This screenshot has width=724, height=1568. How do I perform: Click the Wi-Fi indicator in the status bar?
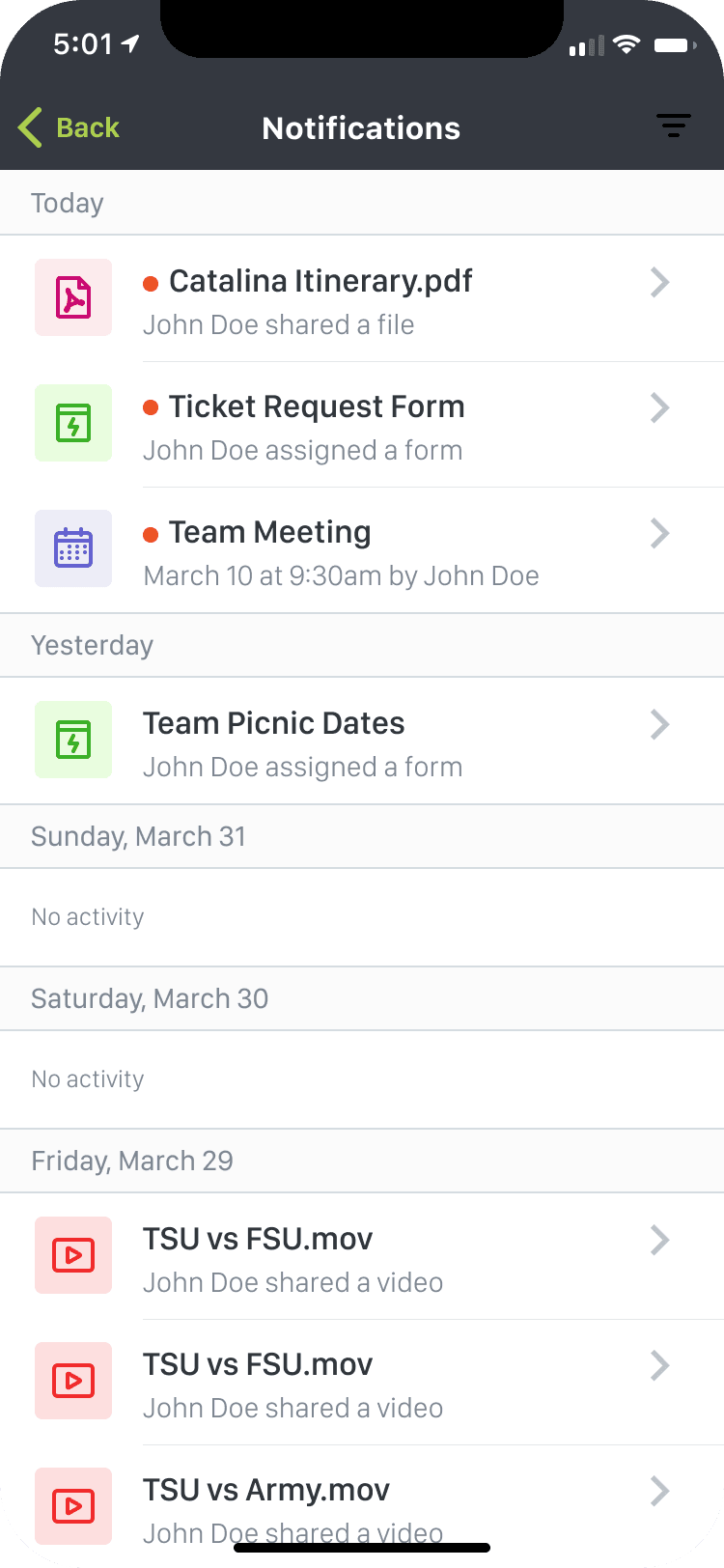(x=626, y=44)
